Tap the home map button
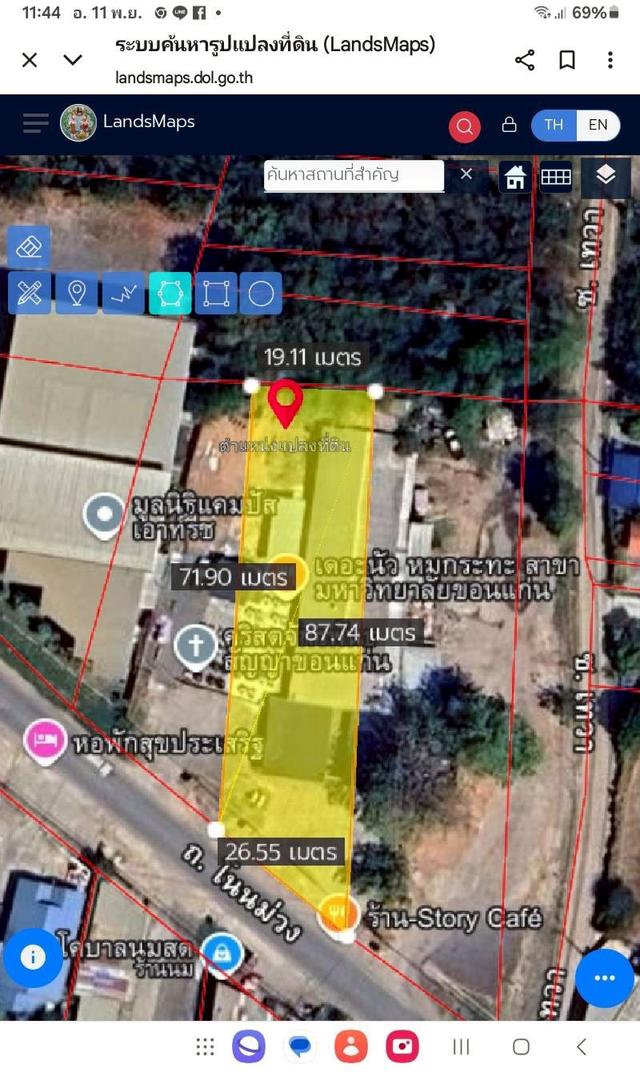The width and height of the screenshot is (640, 1072). (515, 178)
